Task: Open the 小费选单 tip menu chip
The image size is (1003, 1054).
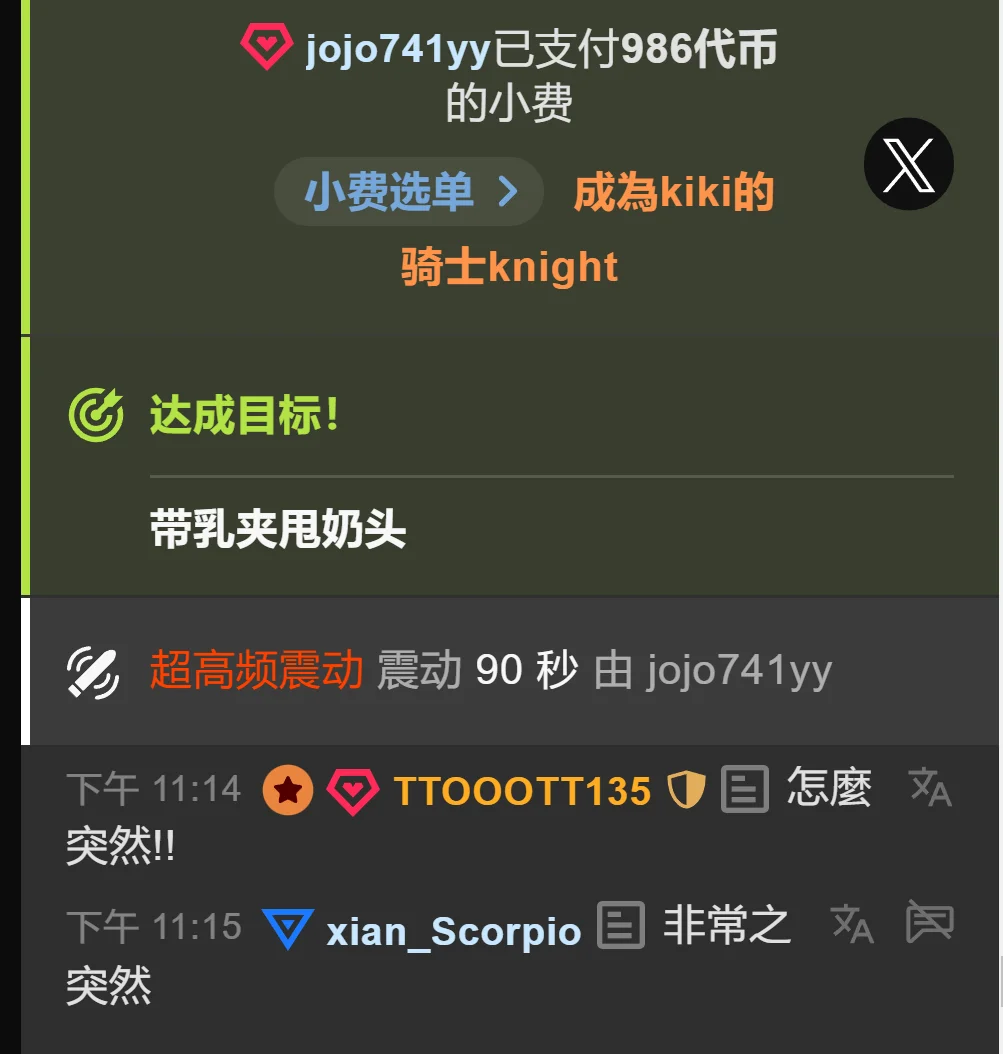Action: pyautogui.click(x=410, y=191)
